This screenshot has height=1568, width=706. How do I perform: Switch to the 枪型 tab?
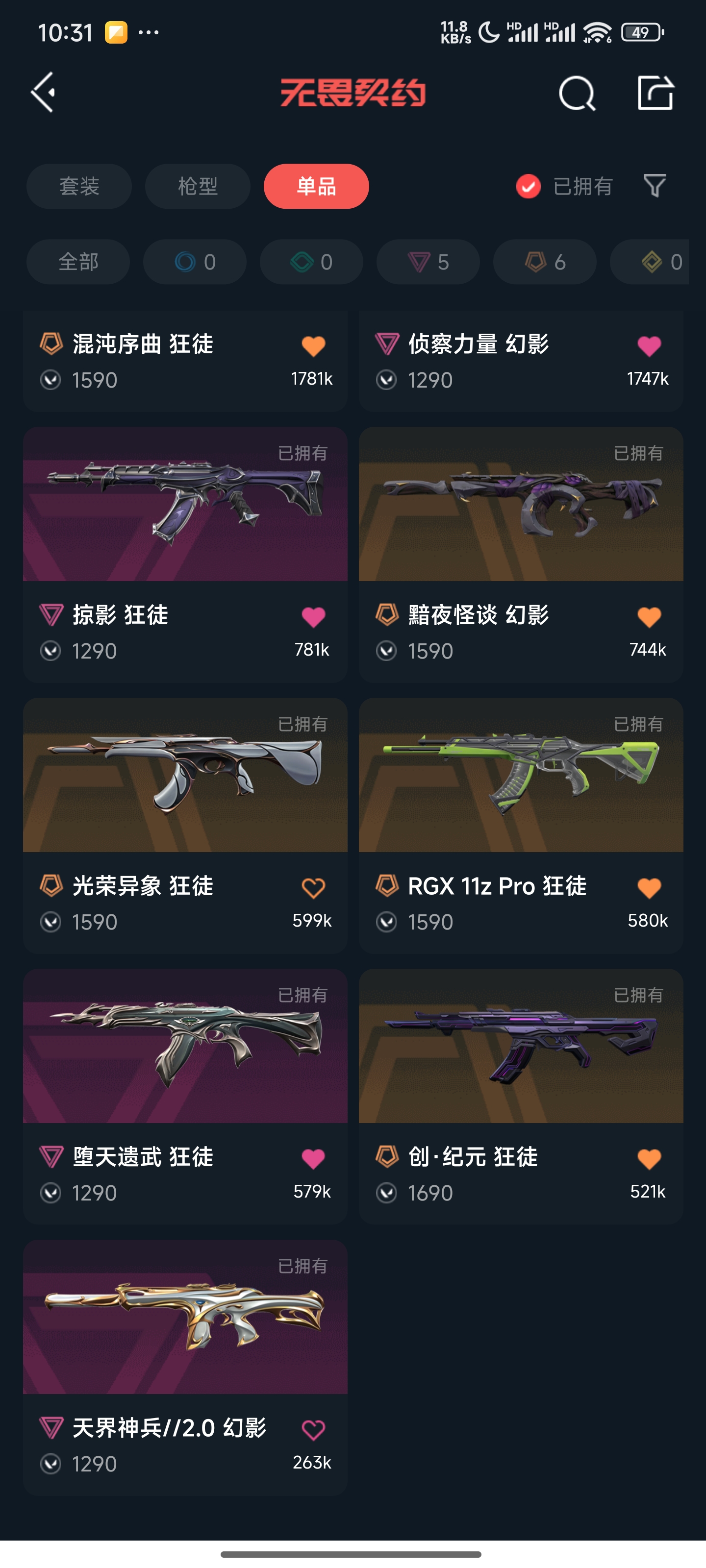click(198, 186)
